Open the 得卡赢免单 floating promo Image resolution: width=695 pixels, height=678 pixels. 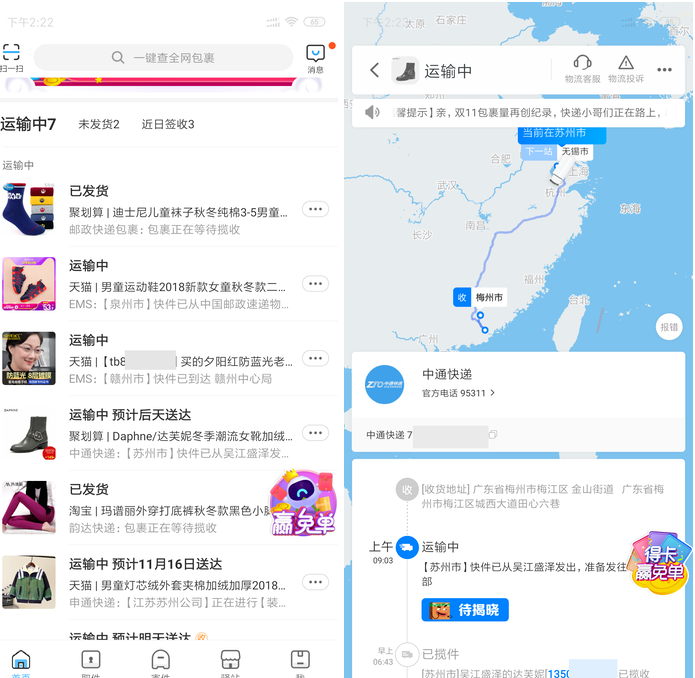tap(658, 562)
